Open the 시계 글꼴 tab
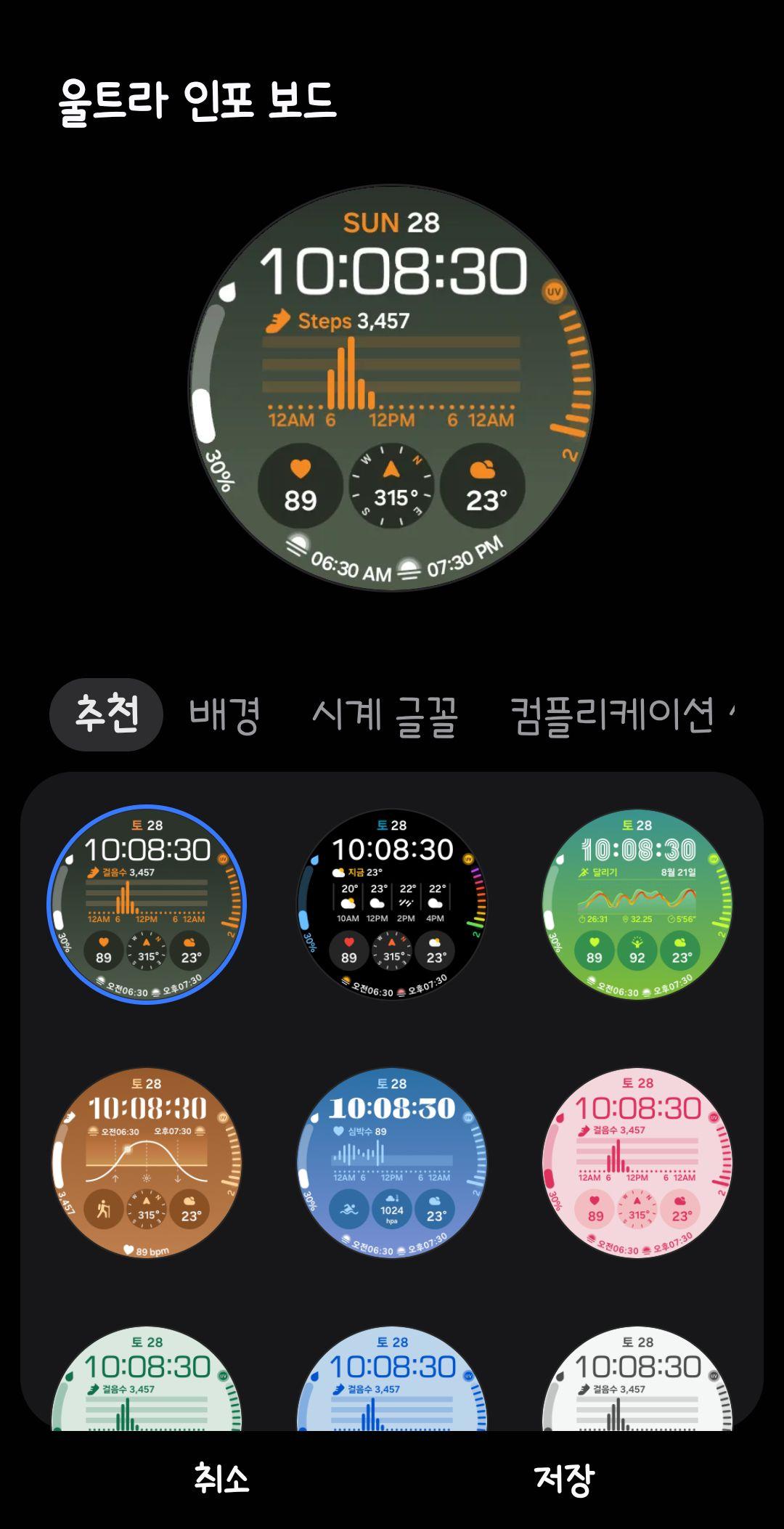This screenshot has height=1529, width=784. pos(384,715)
